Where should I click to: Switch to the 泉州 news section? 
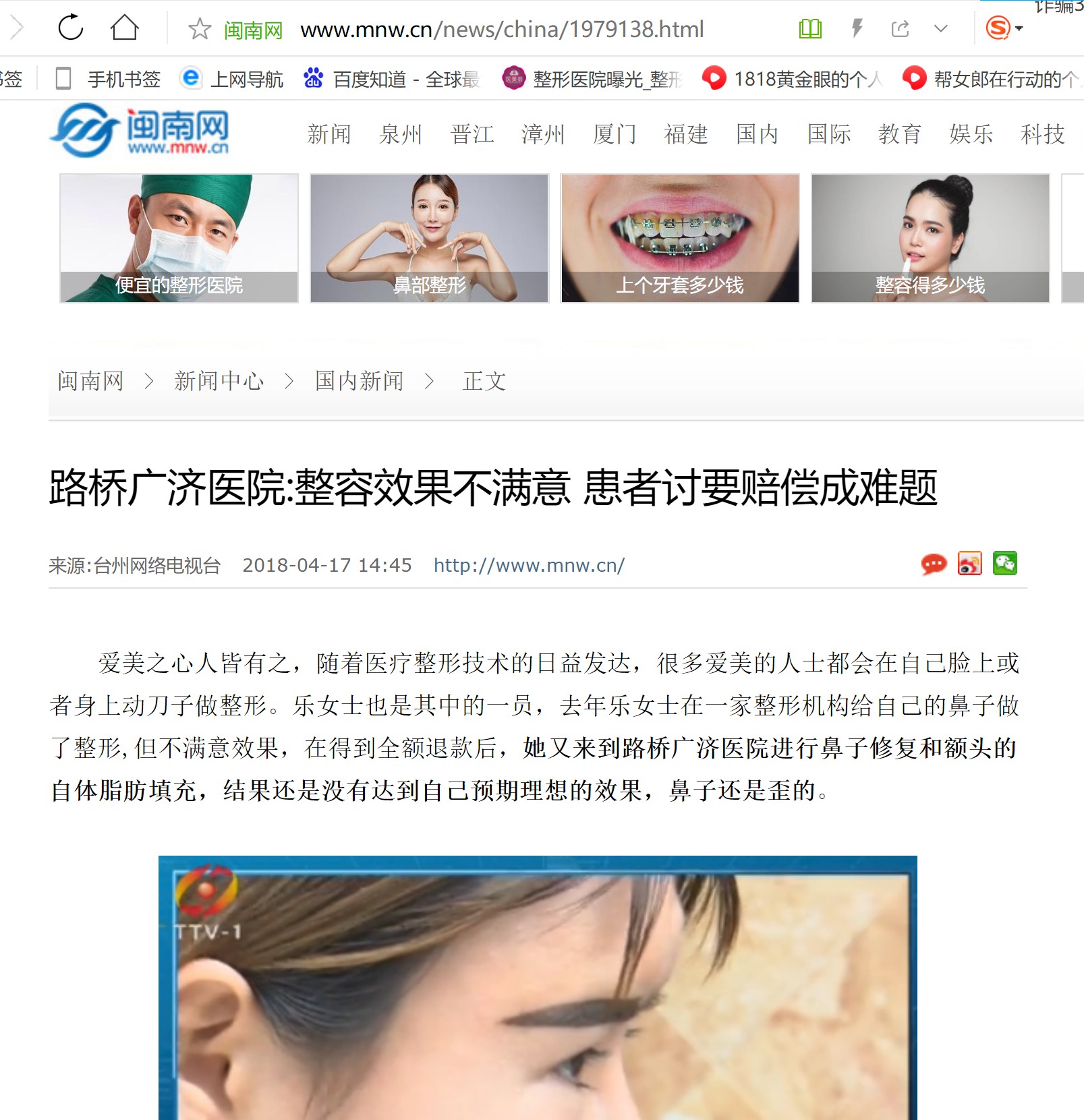click(x=400, y=134)
